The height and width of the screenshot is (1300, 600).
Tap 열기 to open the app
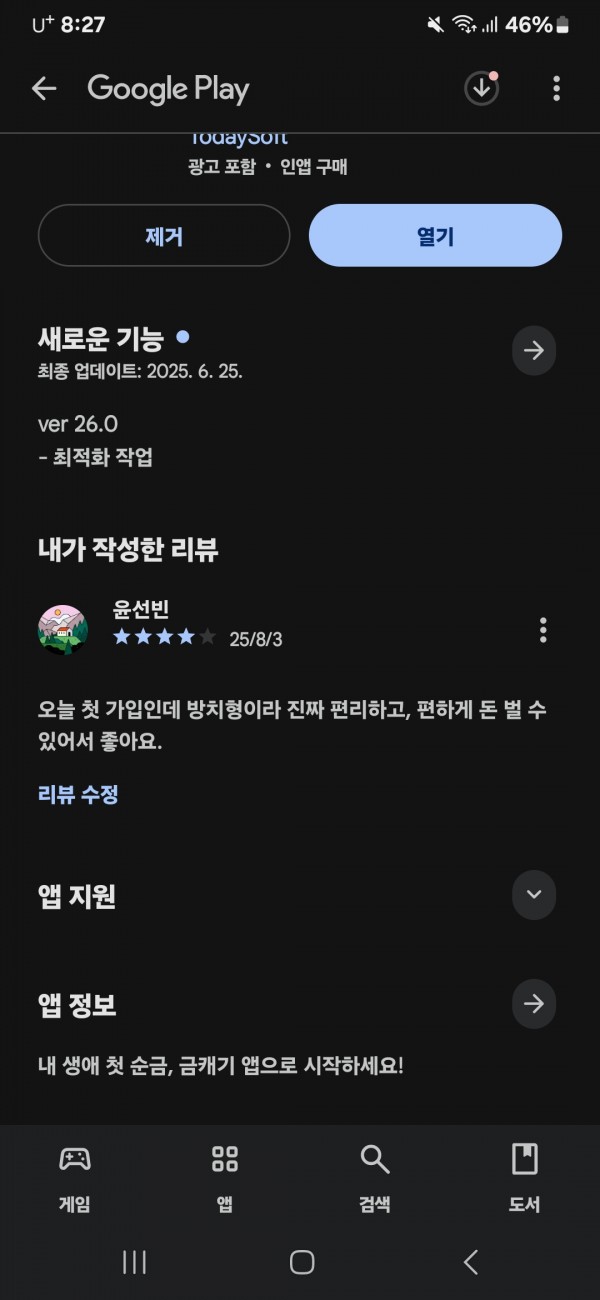tap(435, 236)
